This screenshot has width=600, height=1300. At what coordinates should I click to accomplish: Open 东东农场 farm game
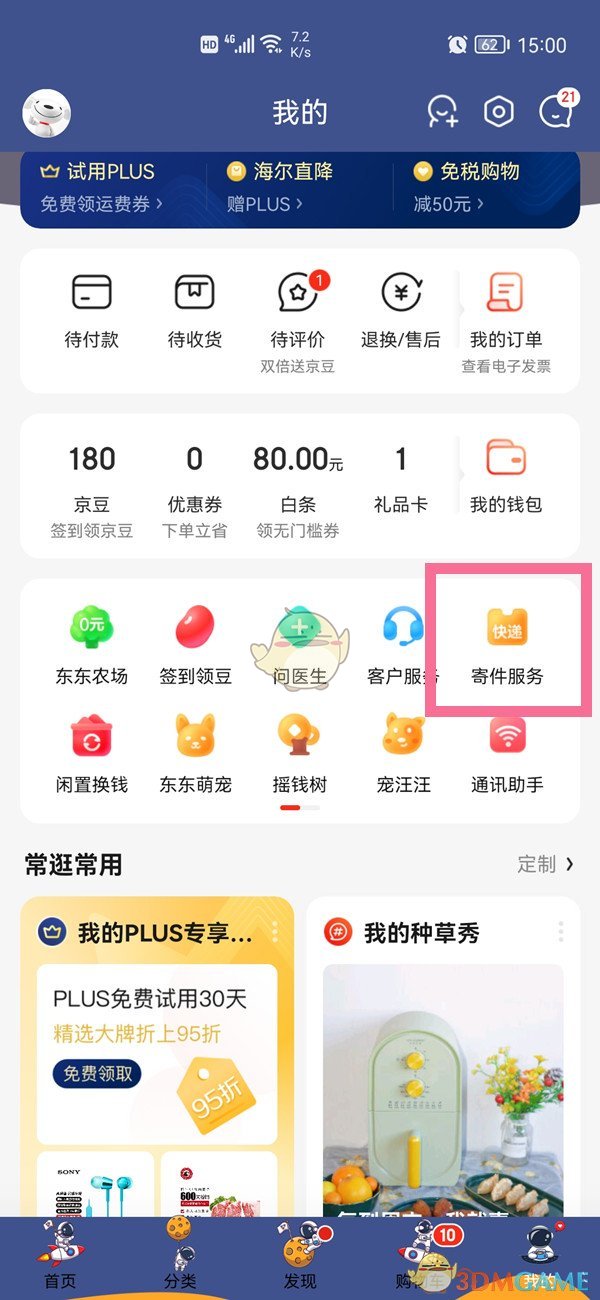(x=92, y=645)
